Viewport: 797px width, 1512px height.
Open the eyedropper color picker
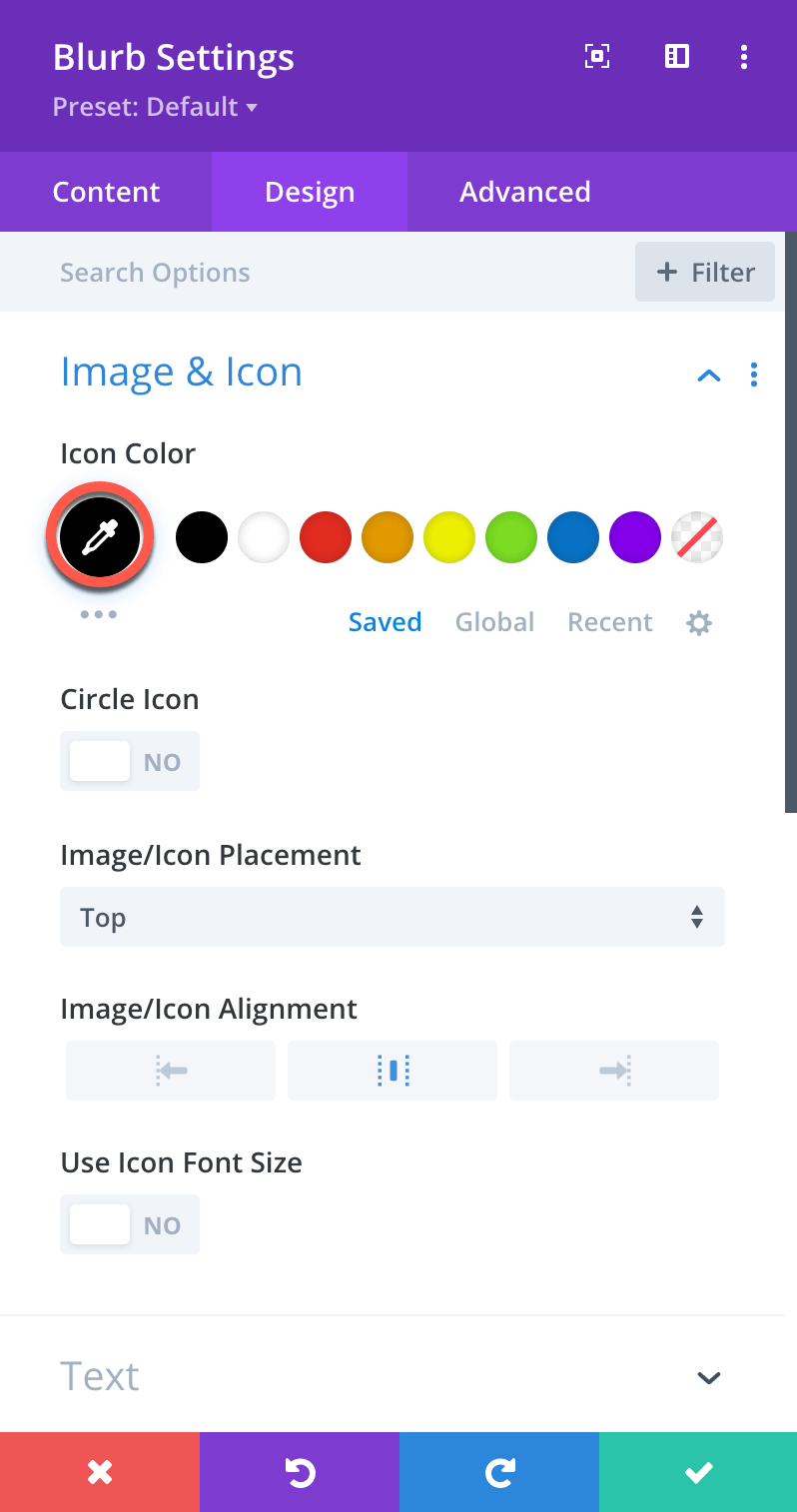[99, 537]
